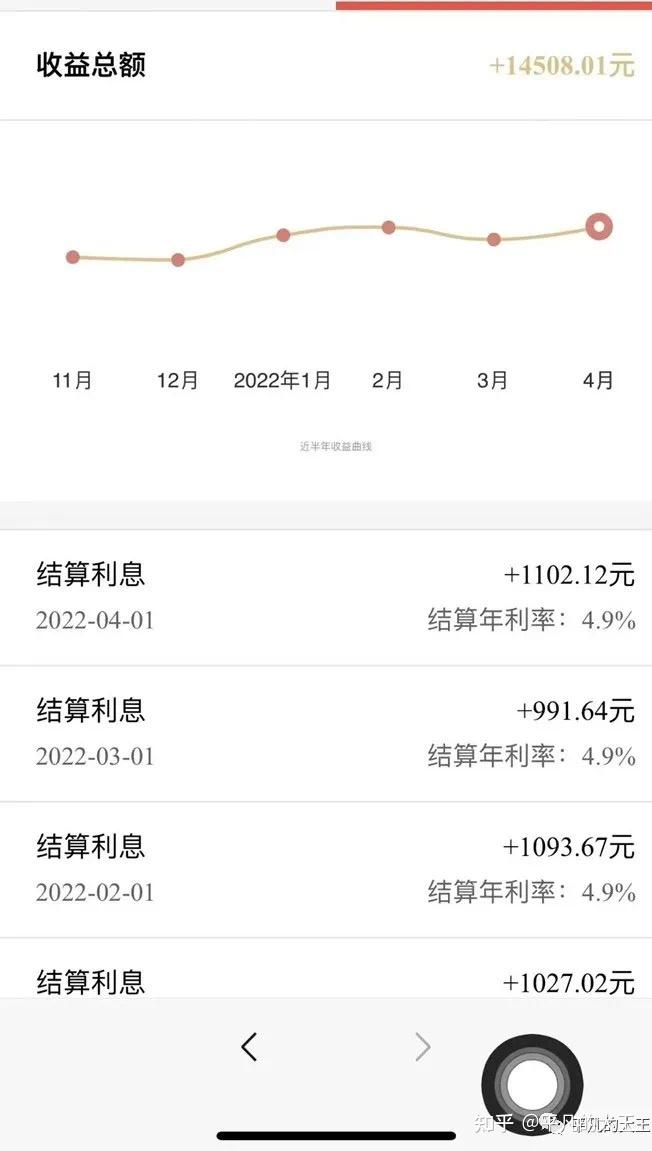Select the 3月 point on the chart

click(493, 239)
